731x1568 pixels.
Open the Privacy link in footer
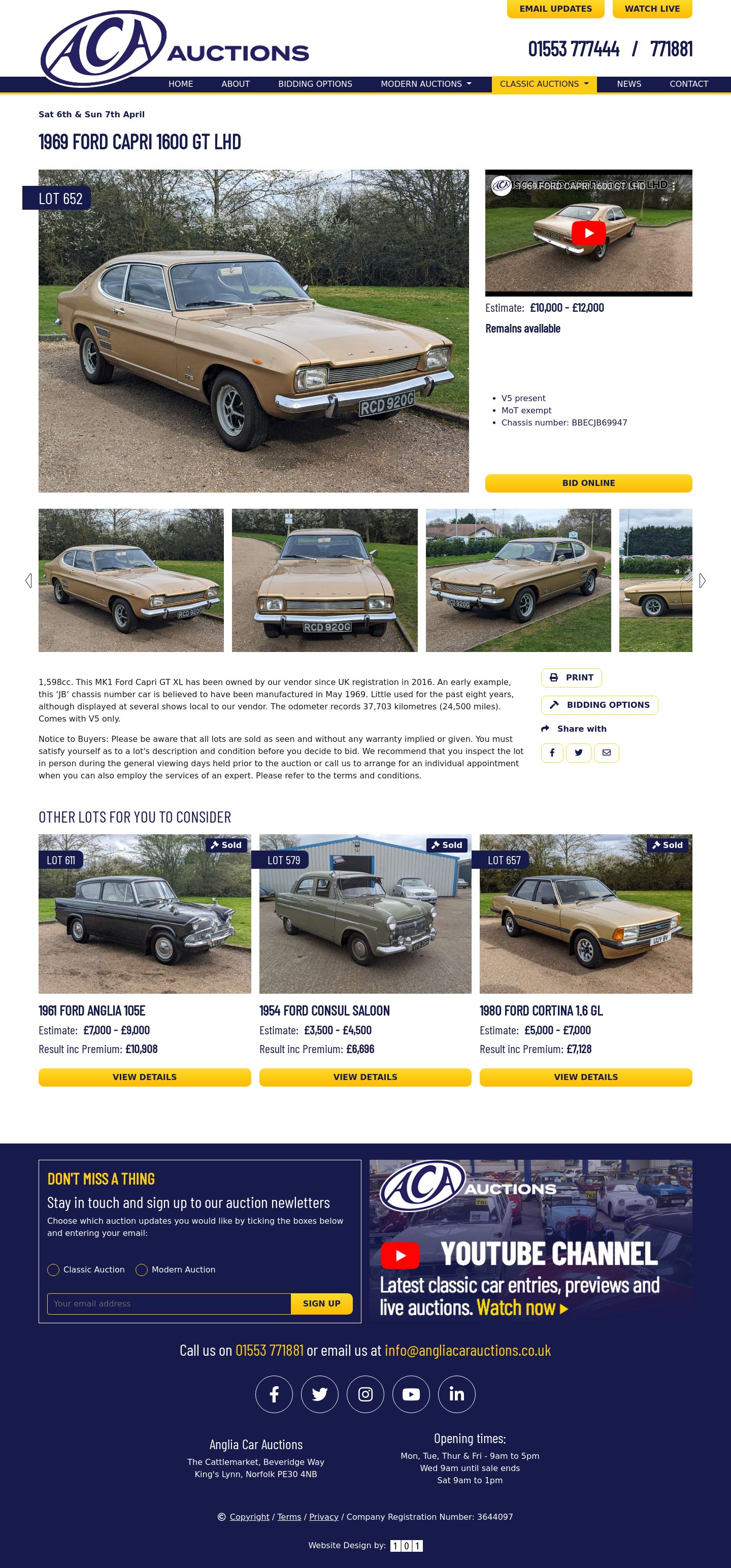pos(323,1516)
